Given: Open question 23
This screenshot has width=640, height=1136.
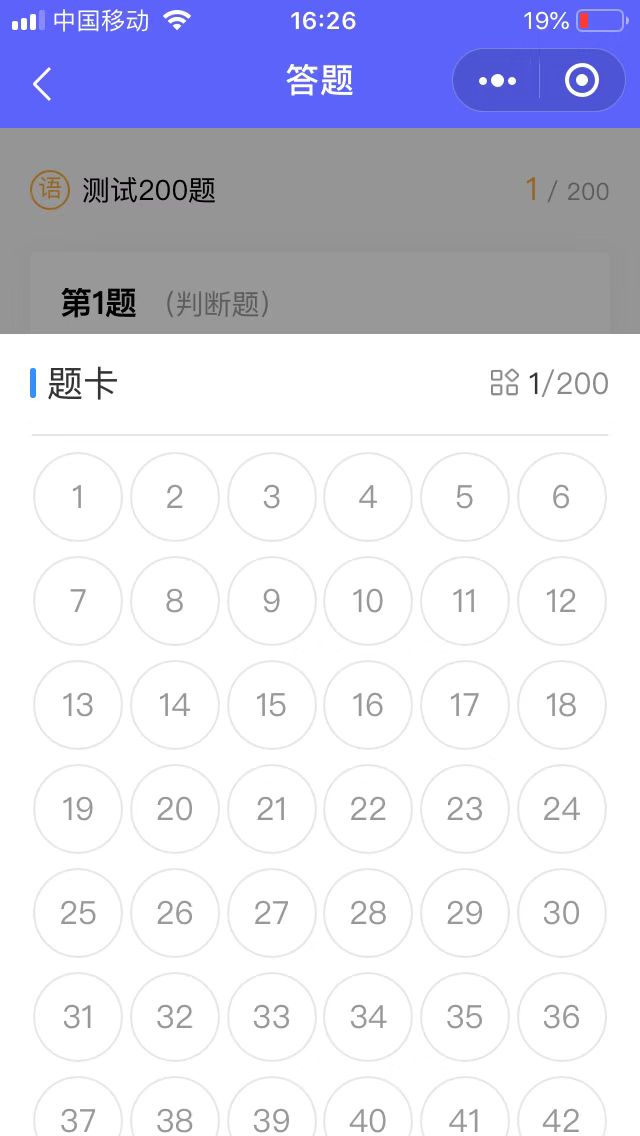Looking at the screenshot, I should (x=465, y=809).
